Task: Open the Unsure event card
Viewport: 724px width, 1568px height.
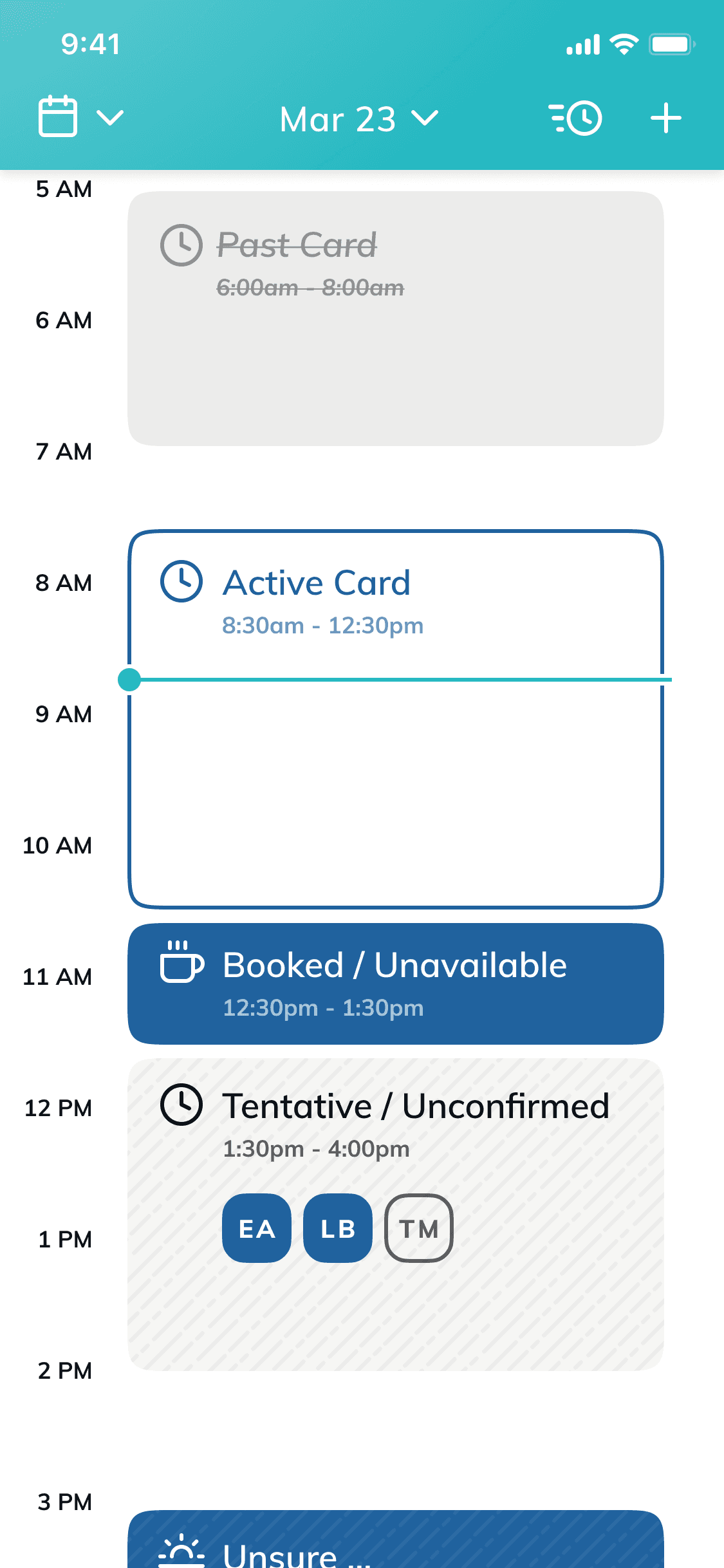Action: (396, 1539)
